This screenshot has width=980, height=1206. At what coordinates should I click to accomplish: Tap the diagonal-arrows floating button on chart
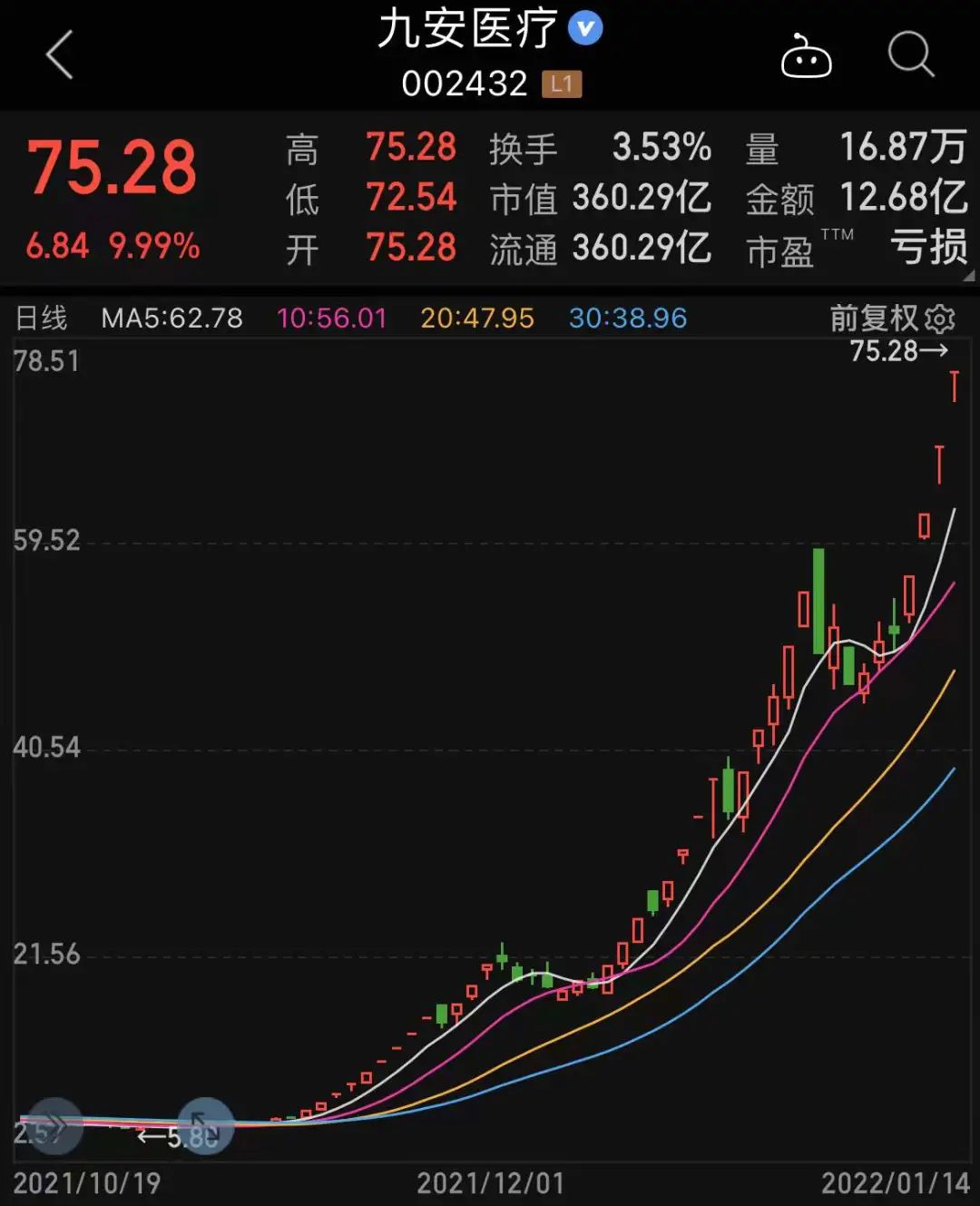click(205, 1126)
